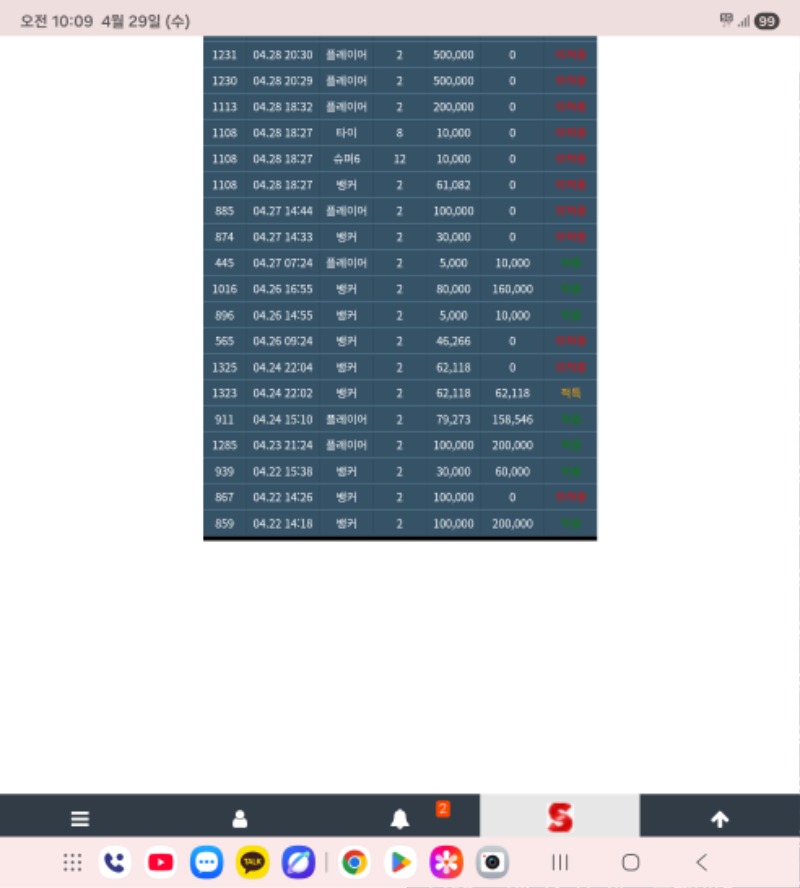800x888 pixels.
Task: Open Samsung Internet browser from the taskbar
Action: (x=299, y=862)
